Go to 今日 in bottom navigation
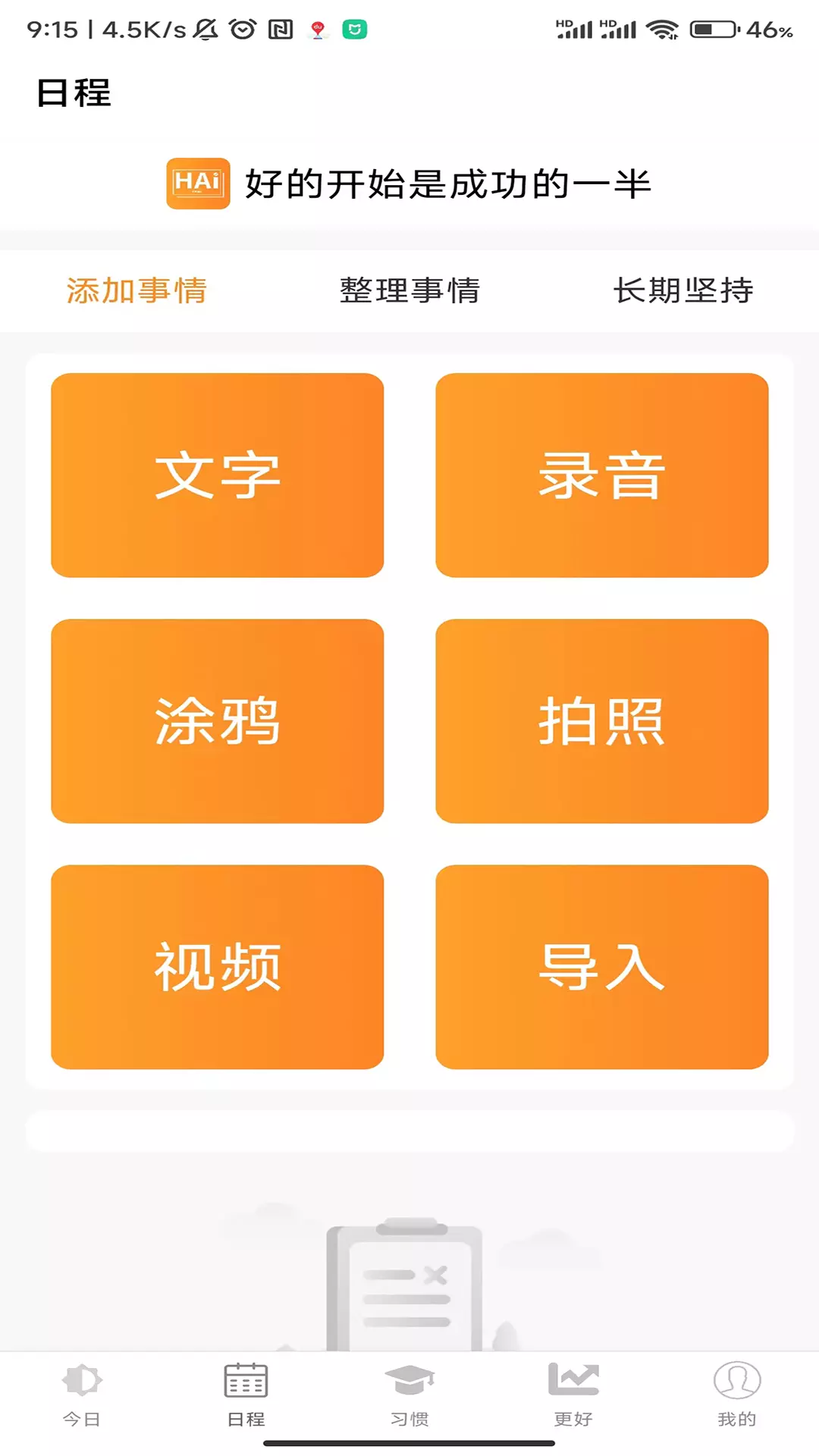This screenshot has height=1456, width=819. coord(82,1395)
